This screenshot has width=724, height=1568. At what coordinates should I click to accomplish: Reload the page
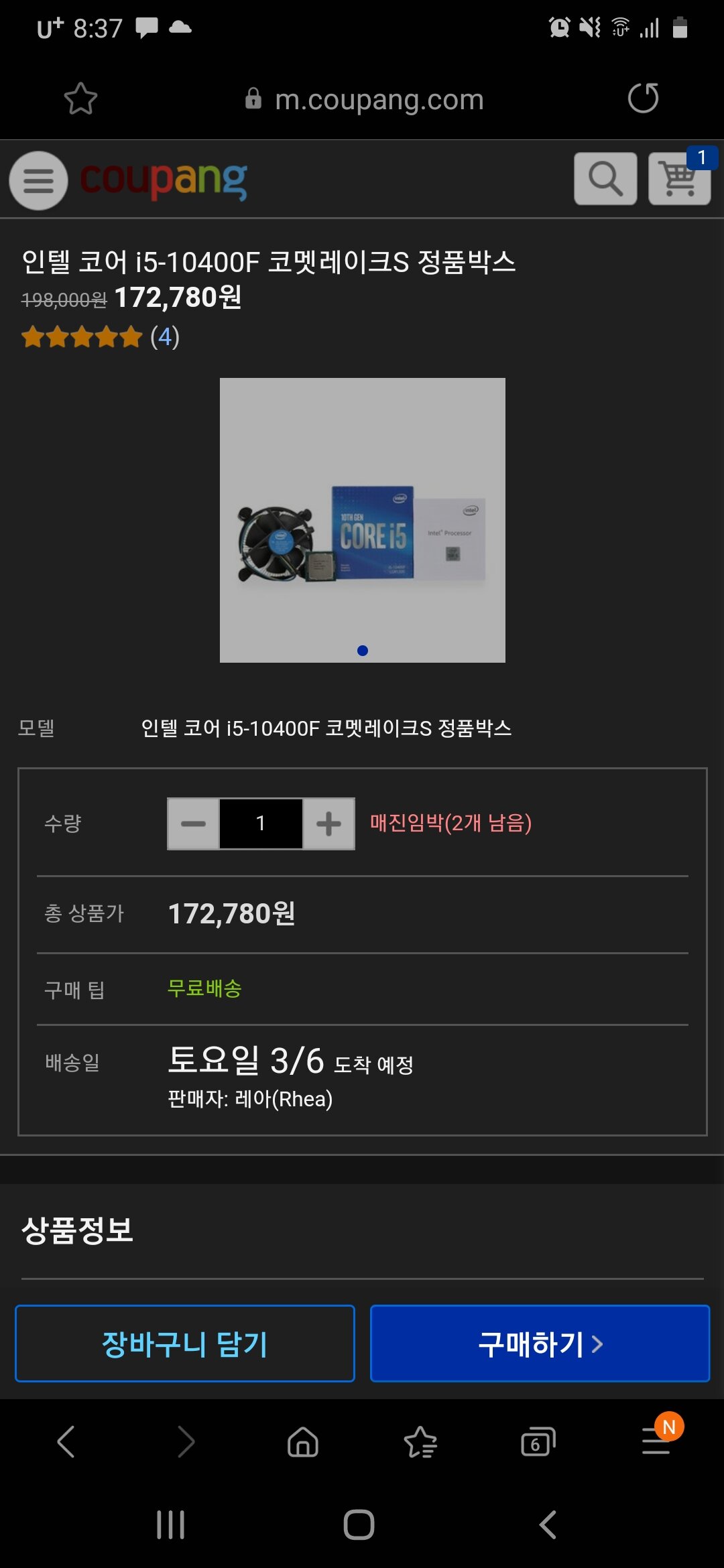point(643,99)
